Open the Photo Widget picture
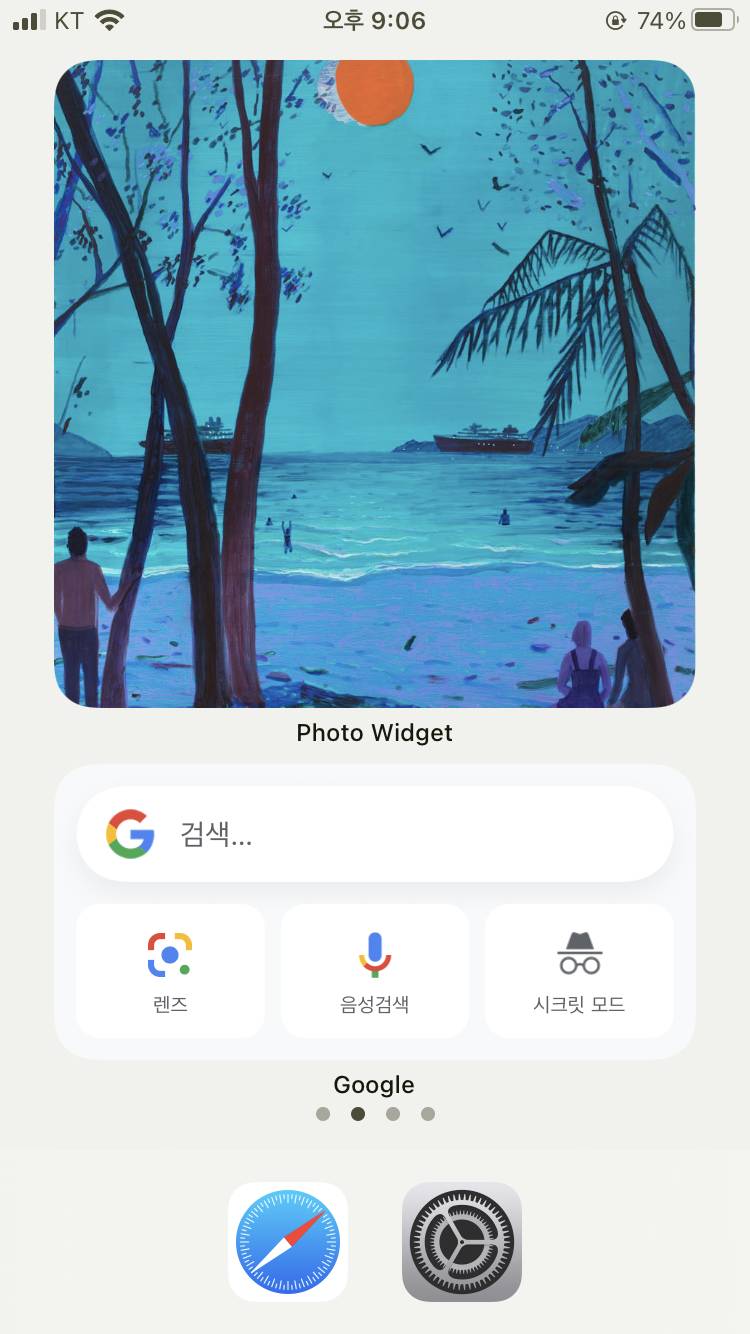 click(374, 384)
